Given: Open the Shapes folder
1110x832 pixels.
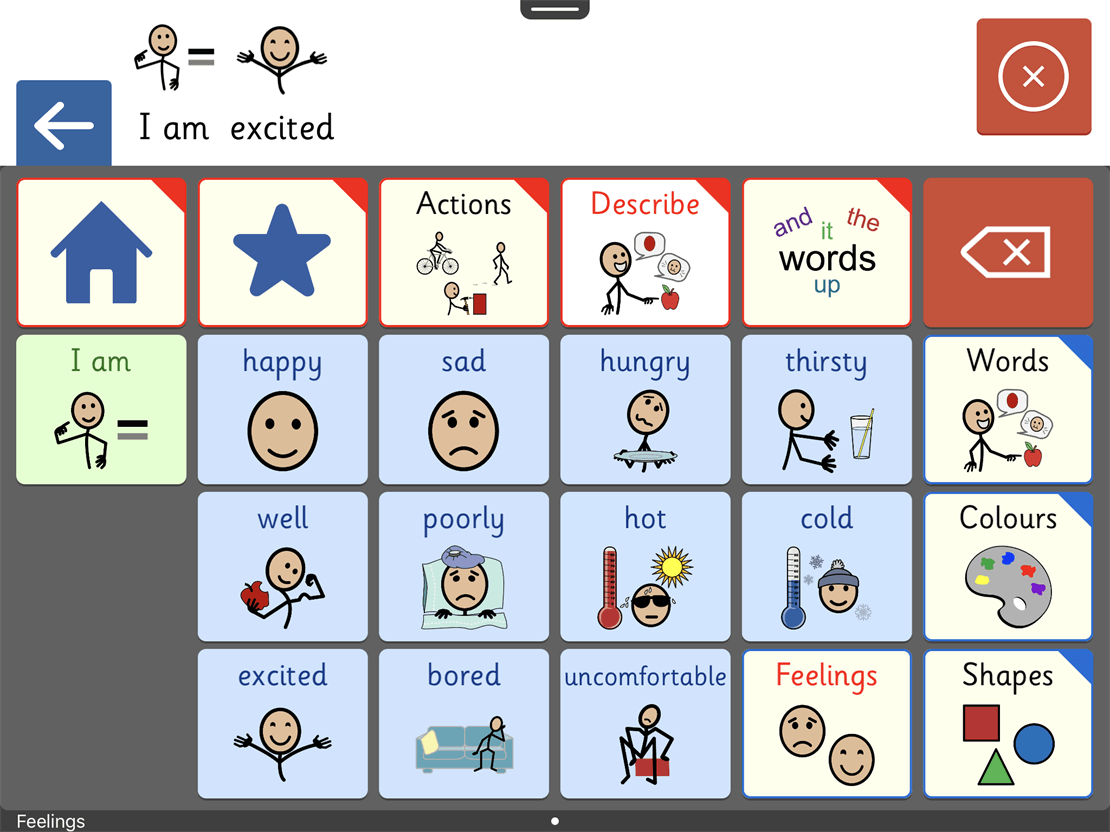Looking at the screenshot, I should [x=1008, y=723].
